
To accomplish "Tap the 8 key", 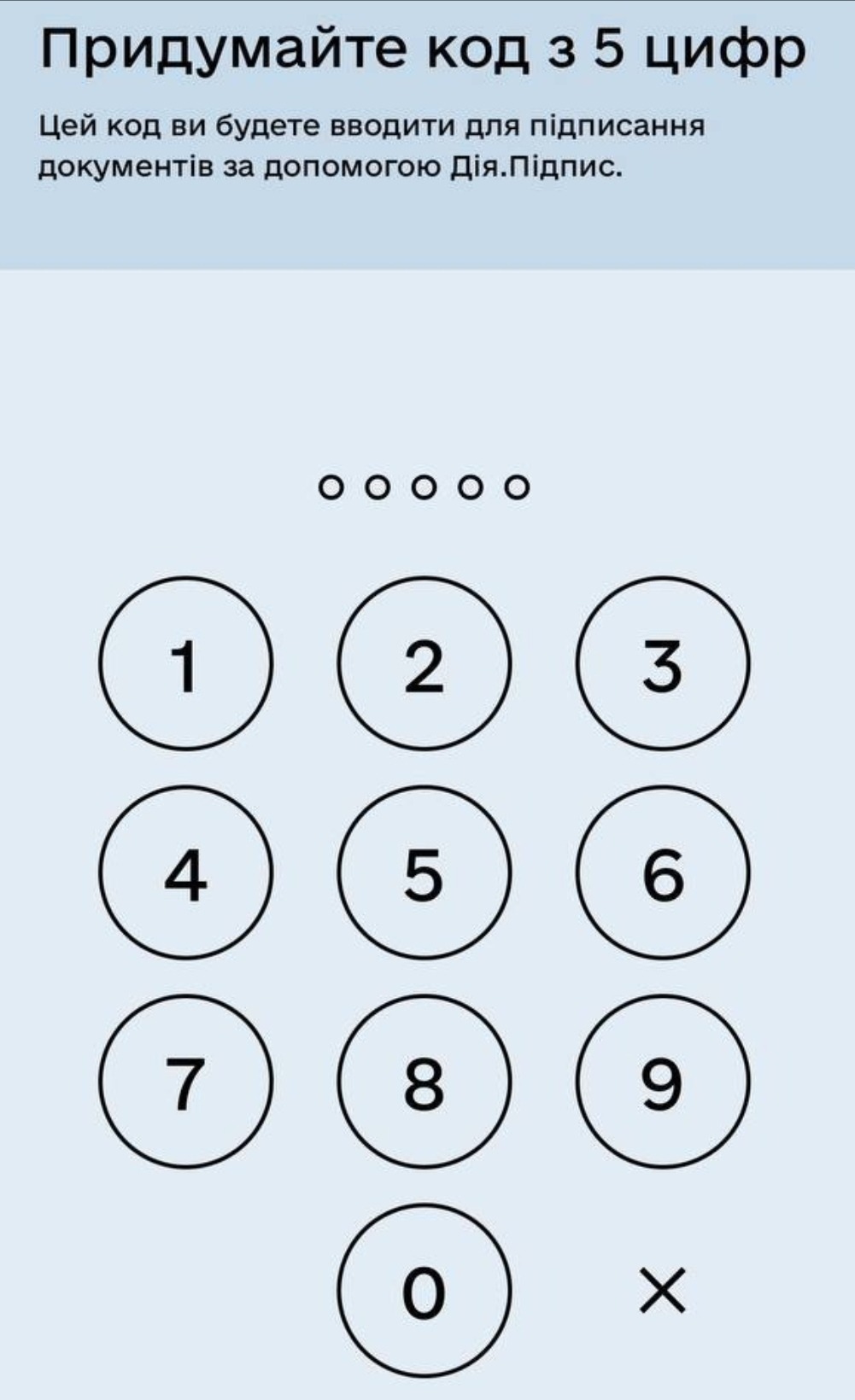I will point(424,1082).
